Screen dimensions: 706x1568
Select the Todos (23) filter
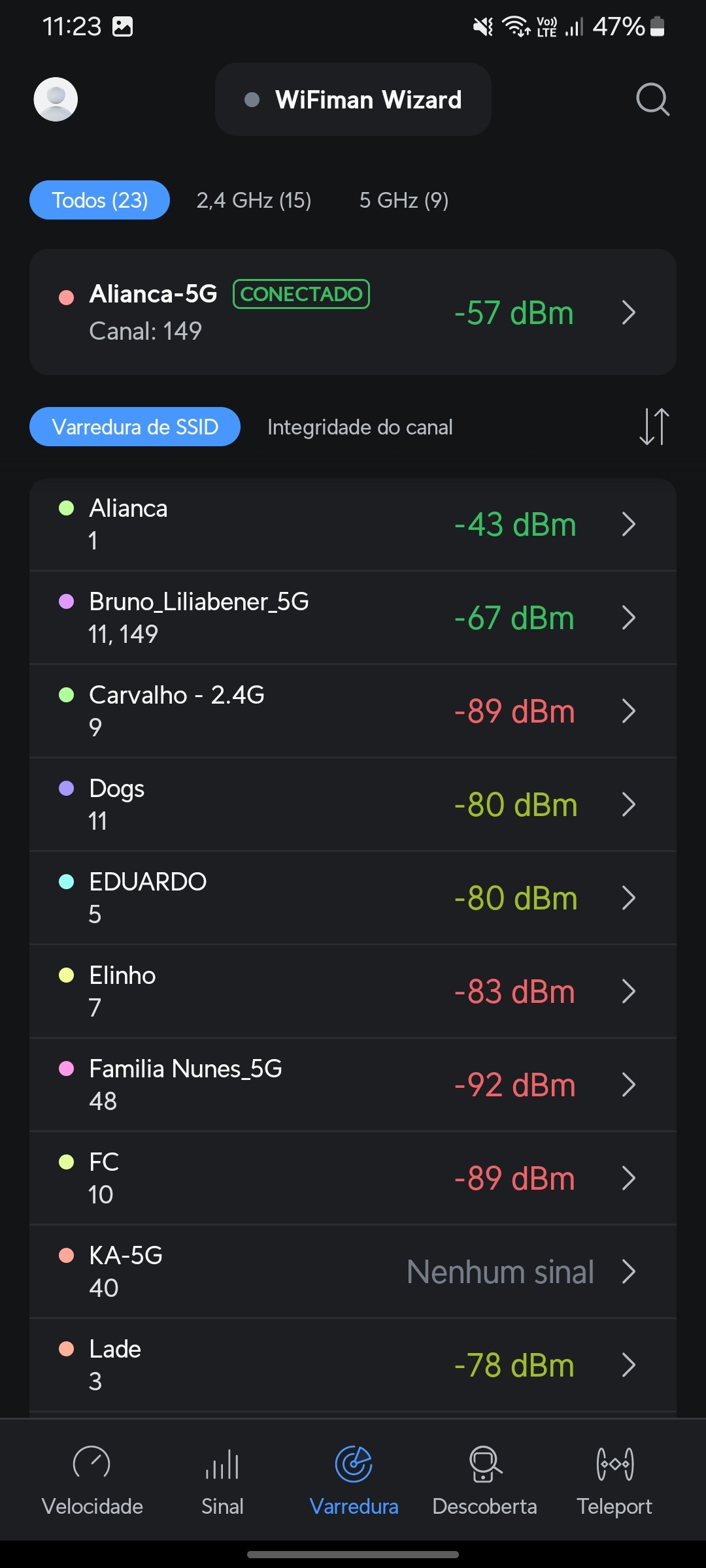(x=99, y=200)
